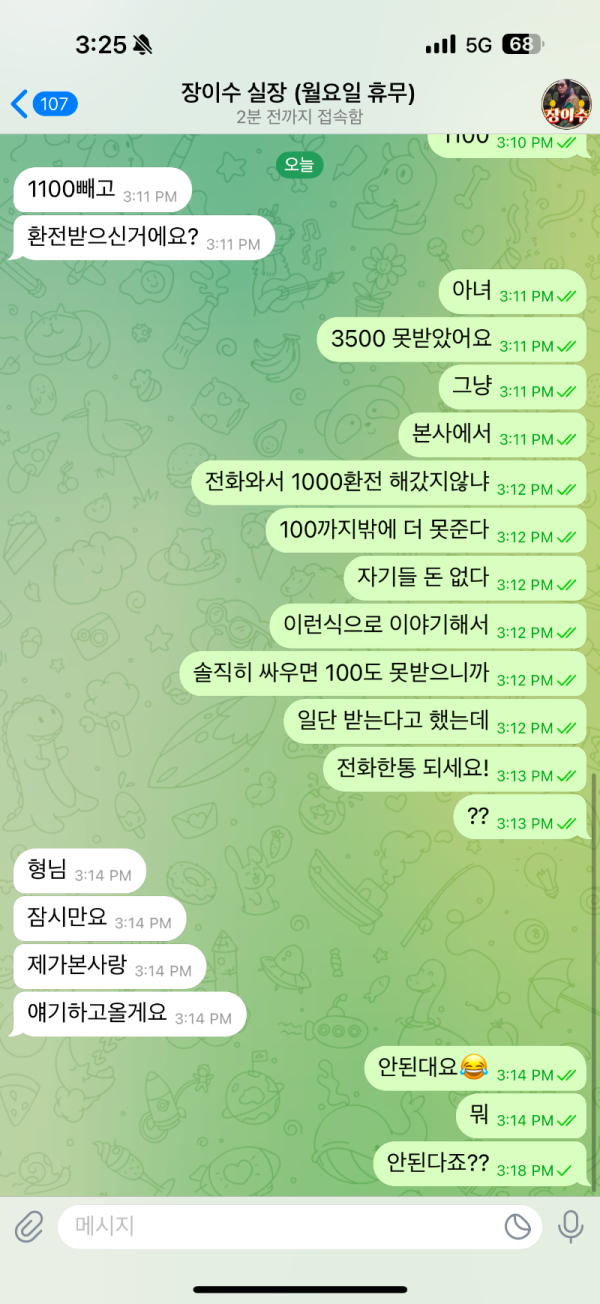The height and width of the screenshot is (1304, 600).
Task: Tap the attach file paperclip icon
Action: [x=30, y=1226]
